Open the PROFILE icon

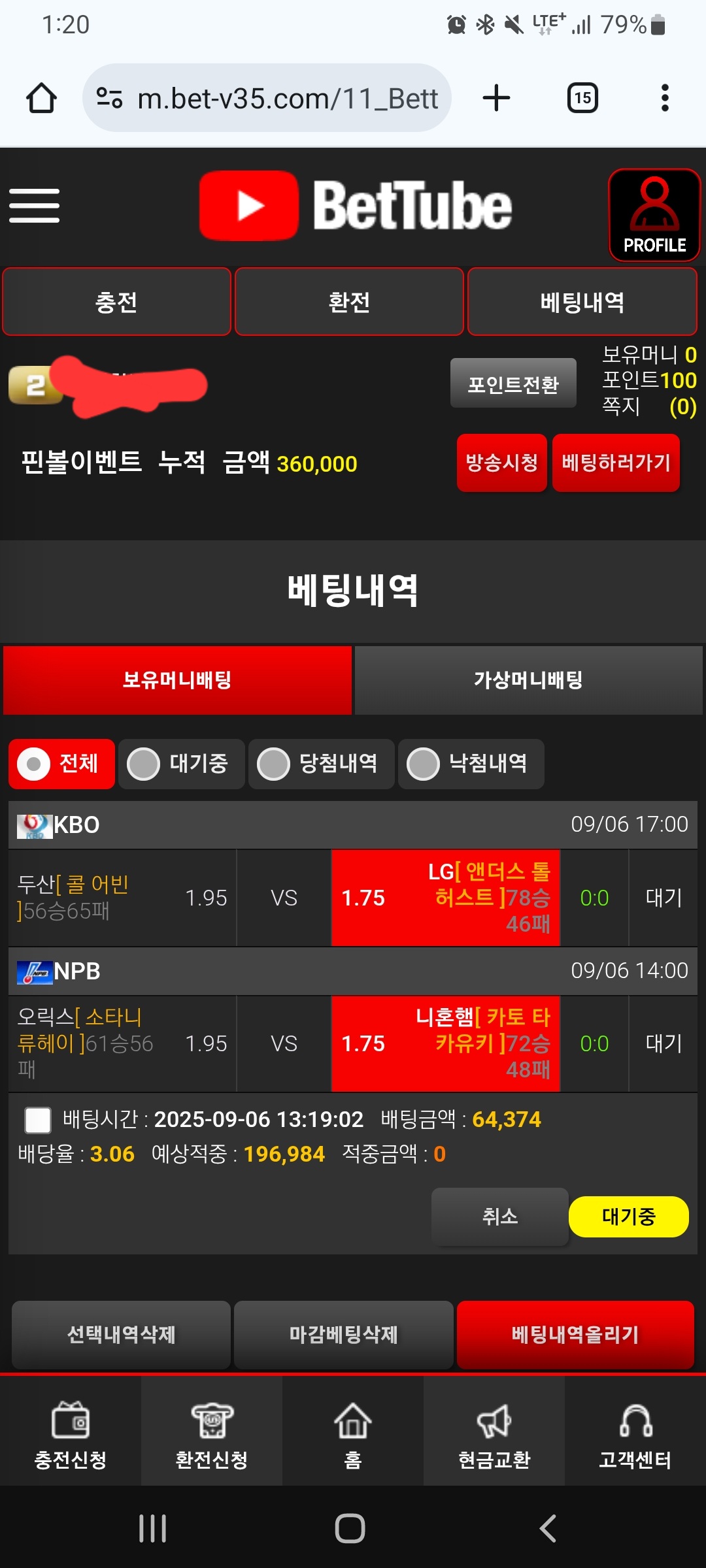[x=654, y=215]
